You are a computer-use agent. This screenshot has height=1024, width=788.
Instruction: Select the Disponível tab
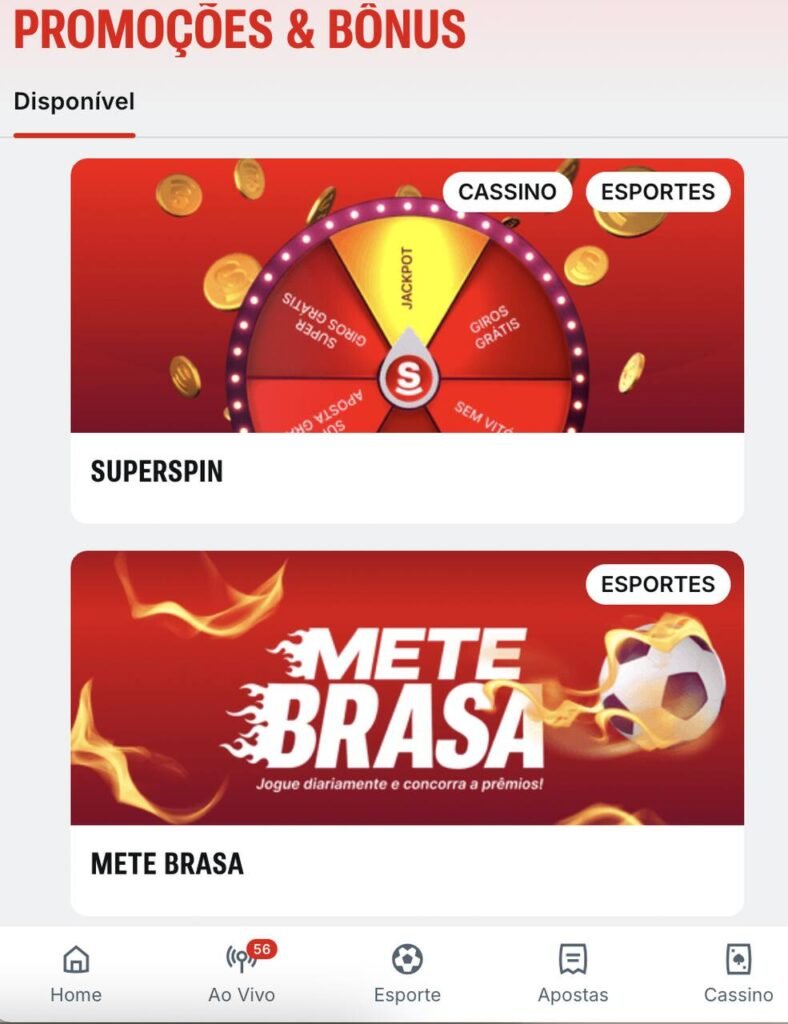tap(74, 102)
